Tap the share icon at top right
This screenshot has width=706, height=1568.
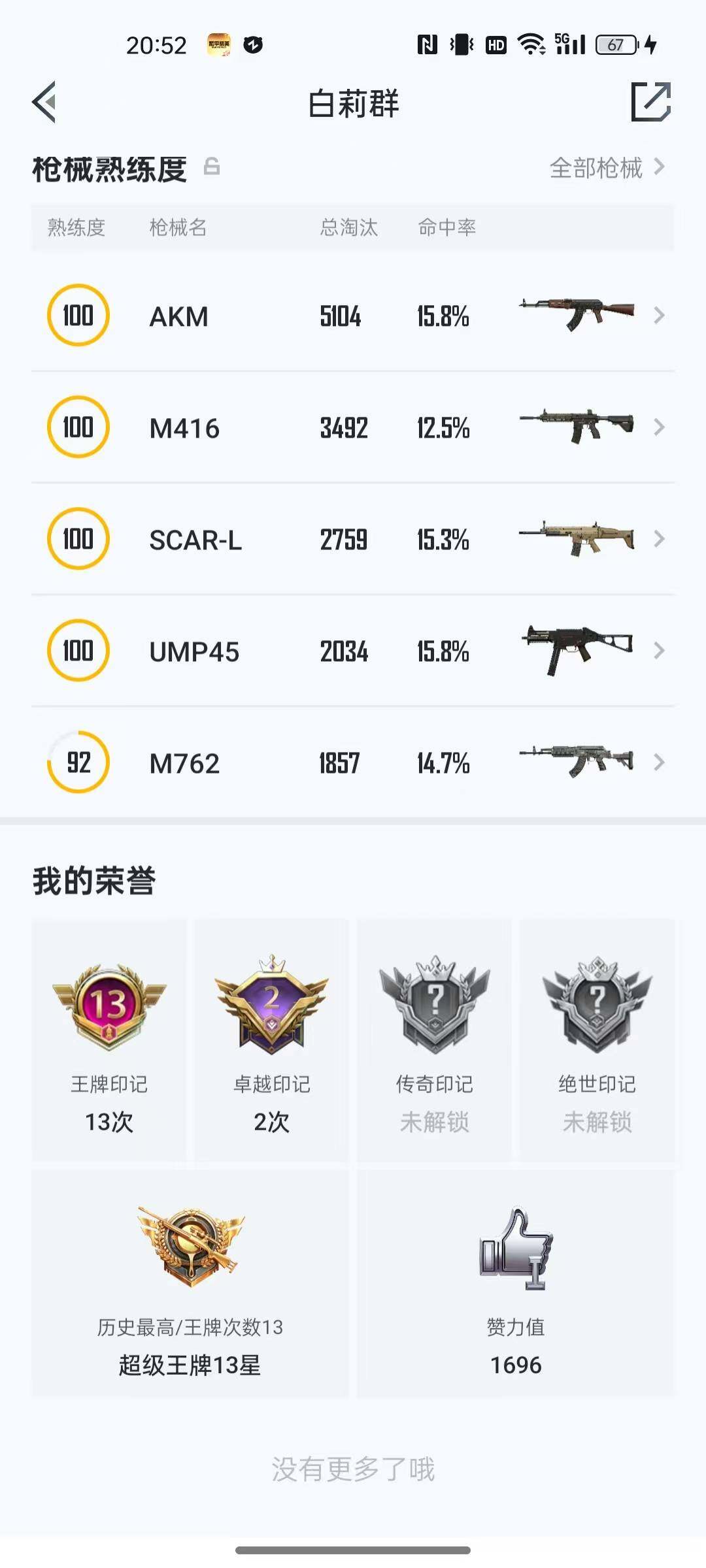pos(650,103)
